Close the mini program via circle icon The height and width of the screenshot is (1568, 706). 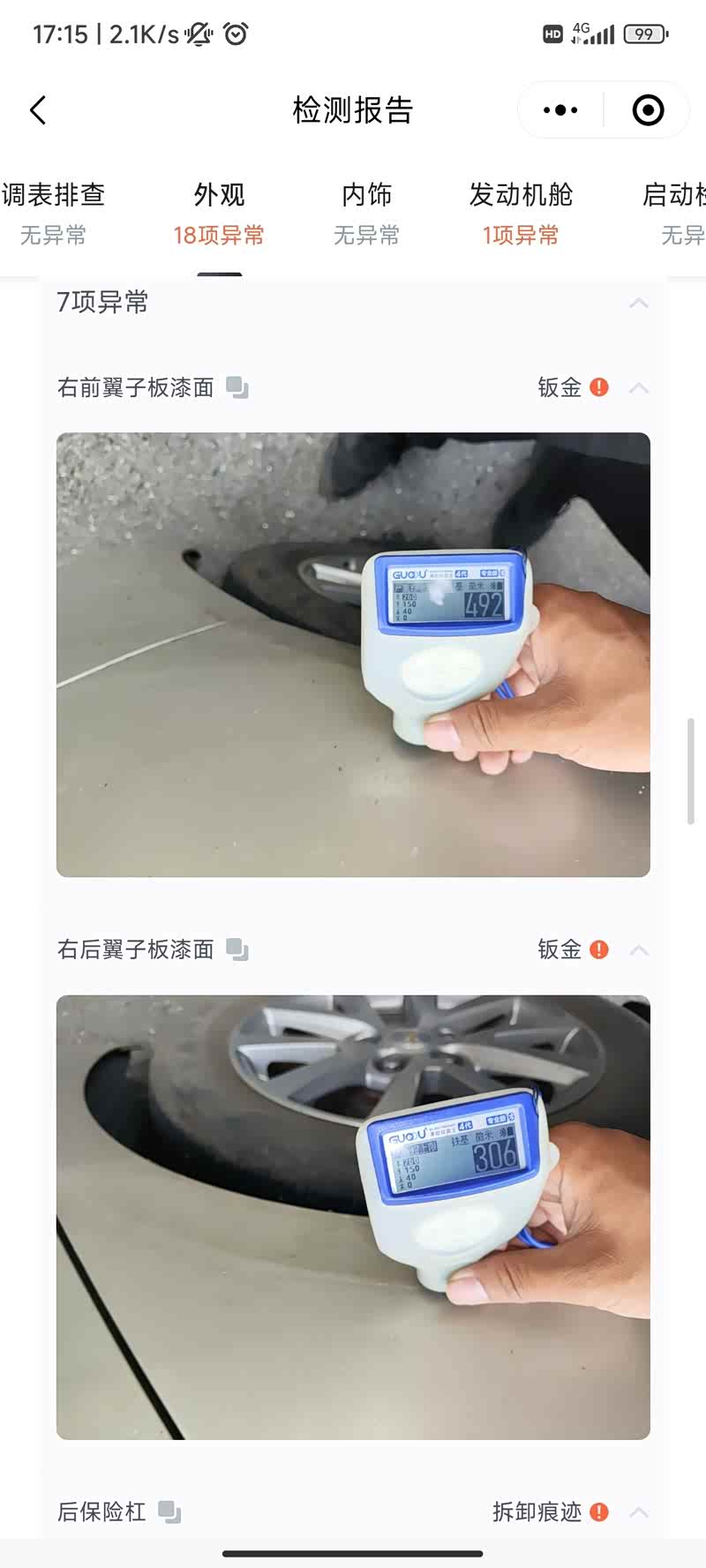click(648, 110)
